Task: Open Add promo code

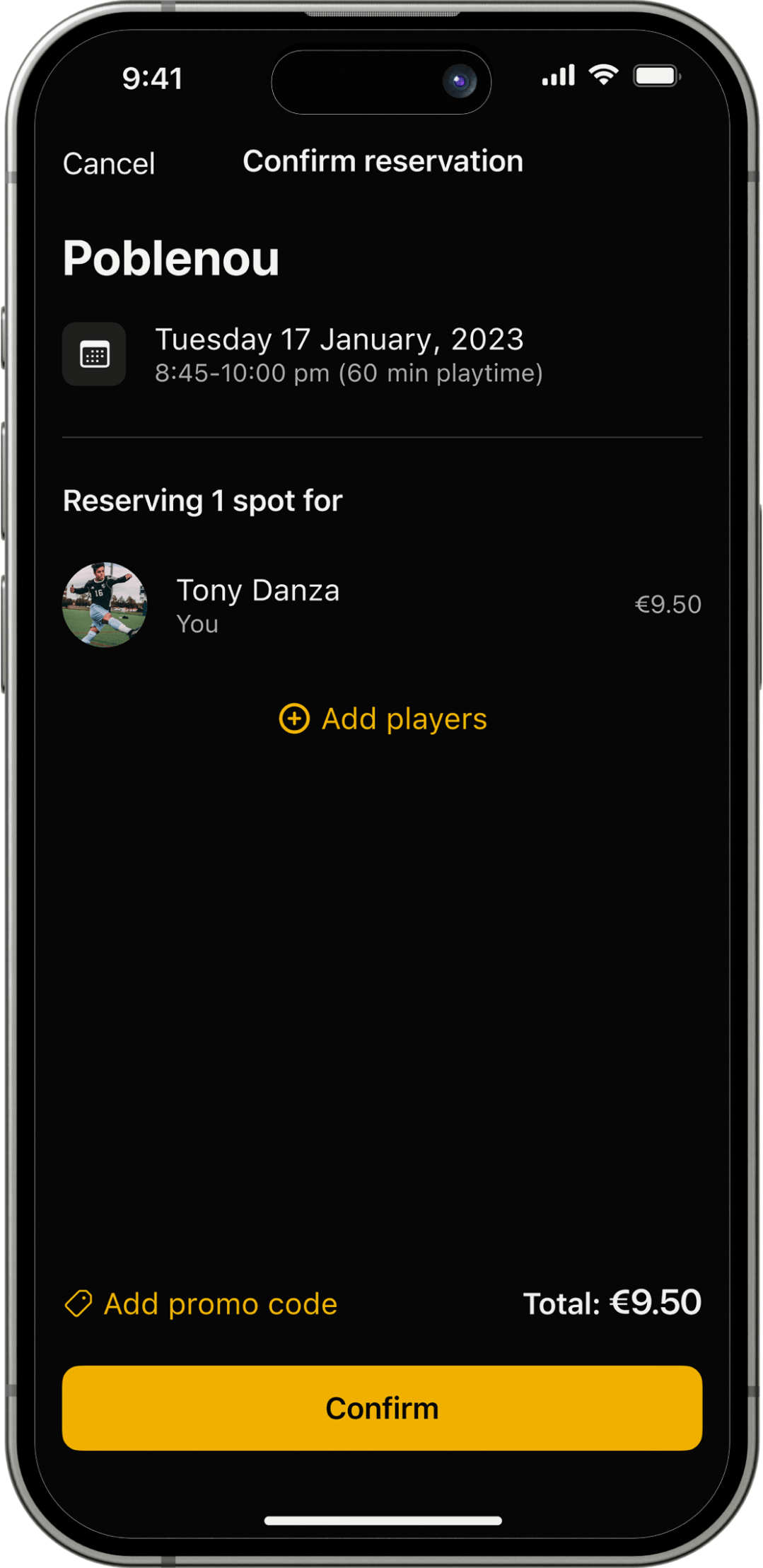Action: [x=221, y=1303]
